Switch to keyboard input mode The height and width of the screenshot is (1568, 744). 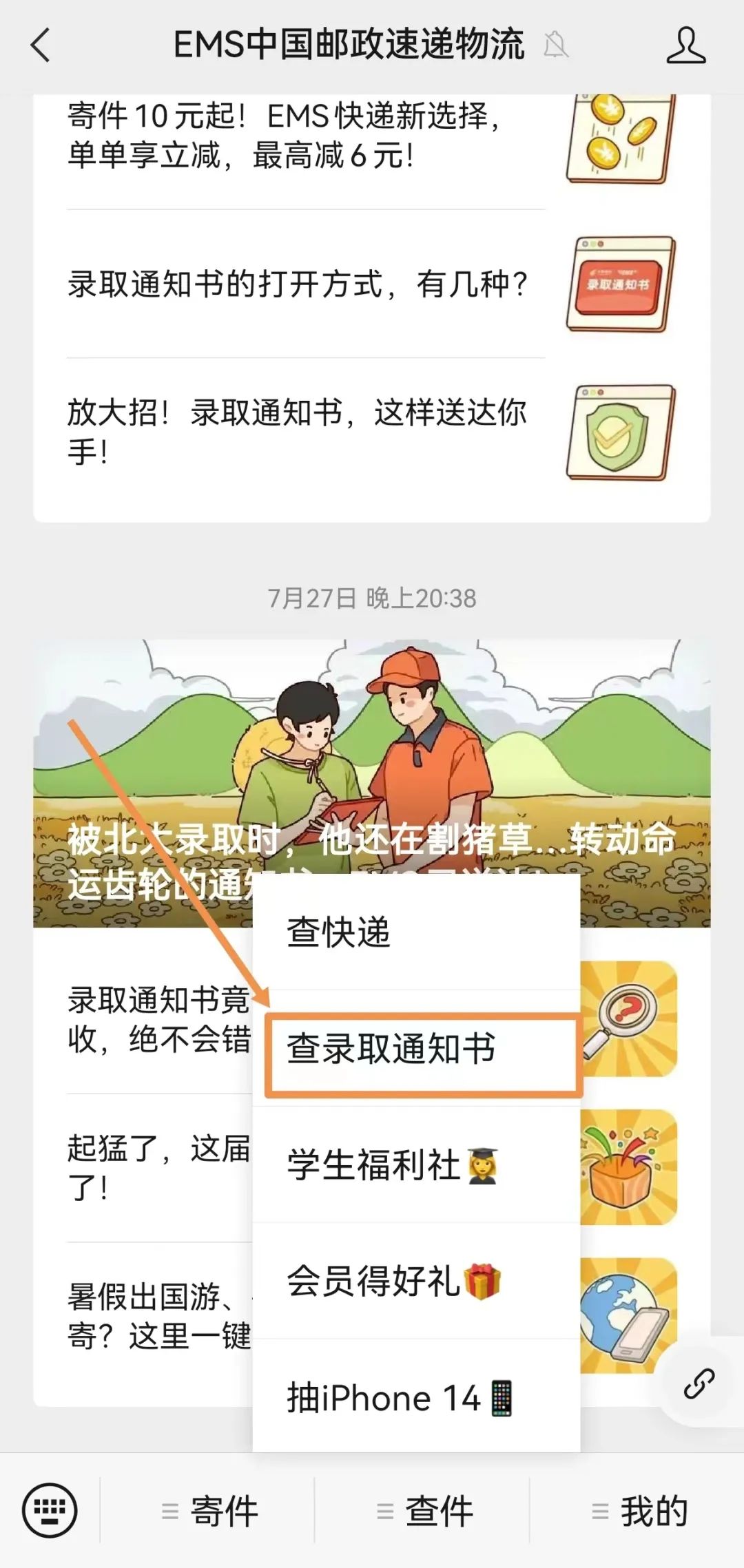tap(50, 1510)
